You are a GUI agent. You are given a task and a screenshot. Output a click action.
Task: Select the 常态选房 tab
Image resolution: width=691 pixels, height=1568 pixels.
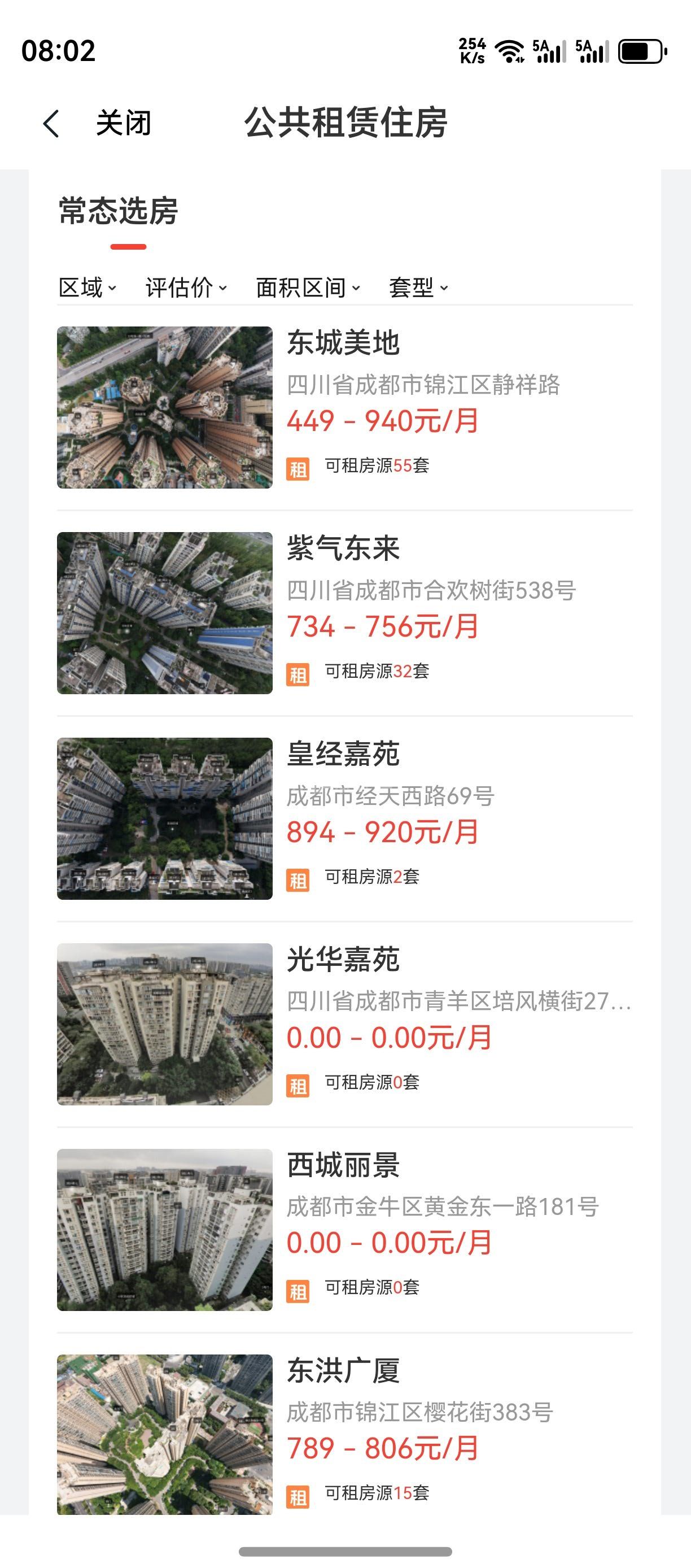coord(119,212)
